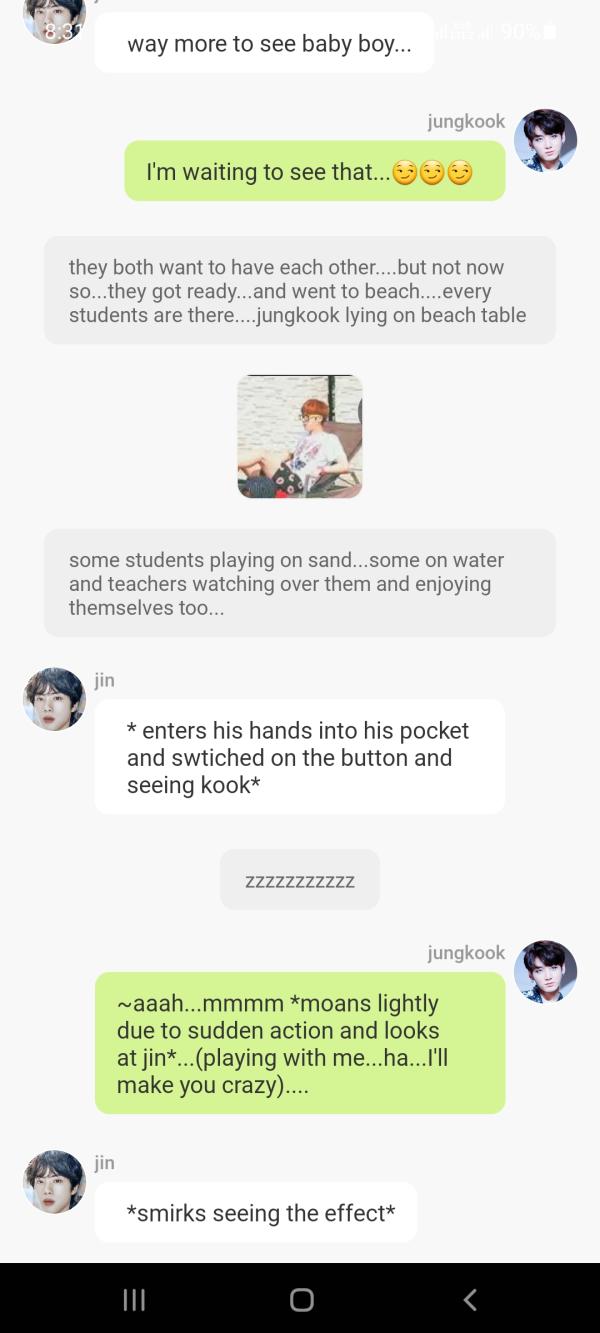This screenshot has height=1333, width=600.
Task: Open the recent apps view
Action: tap(134, 1299)
